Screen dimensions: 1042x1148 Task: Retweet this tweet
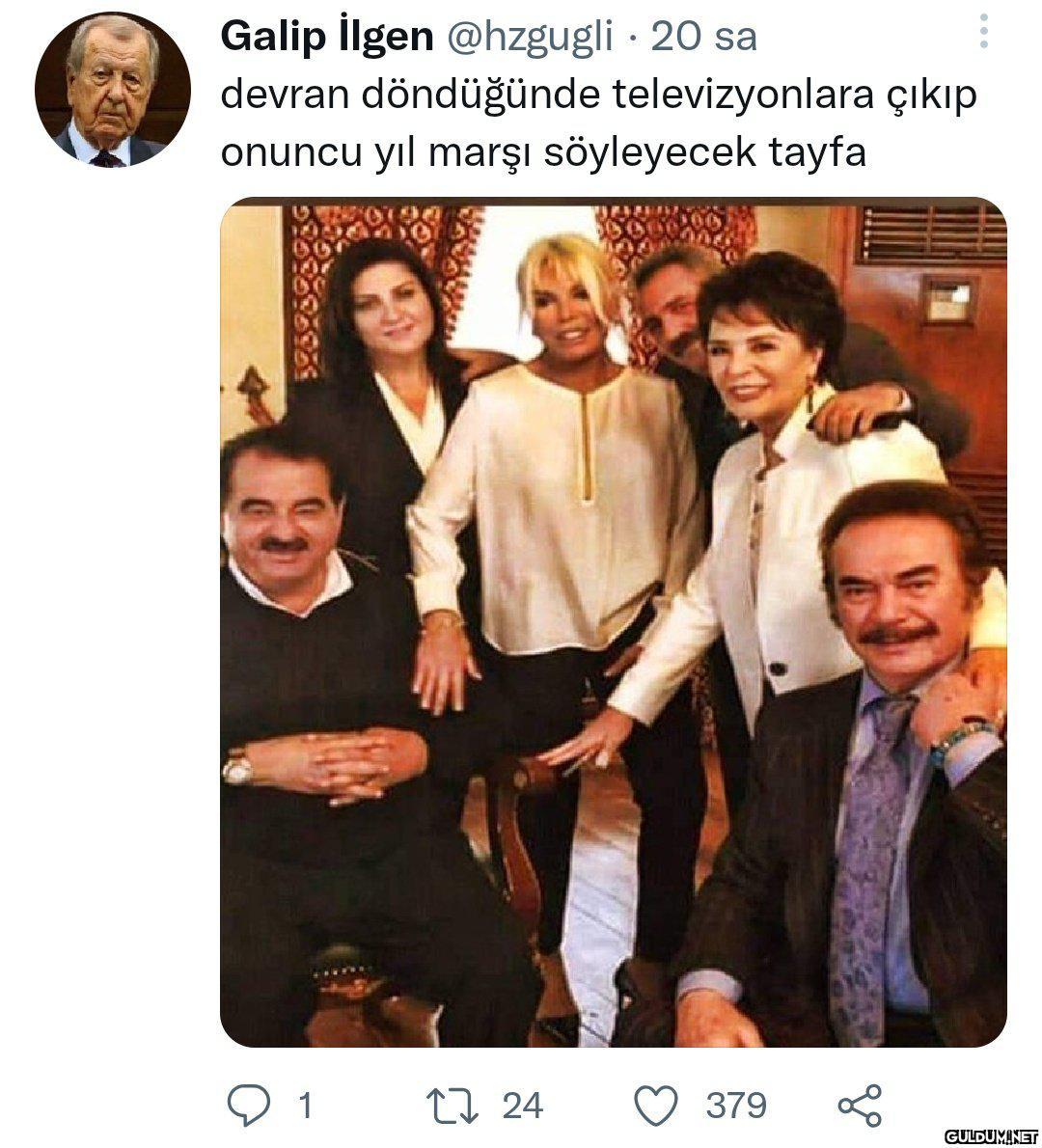click(453, 1105)
